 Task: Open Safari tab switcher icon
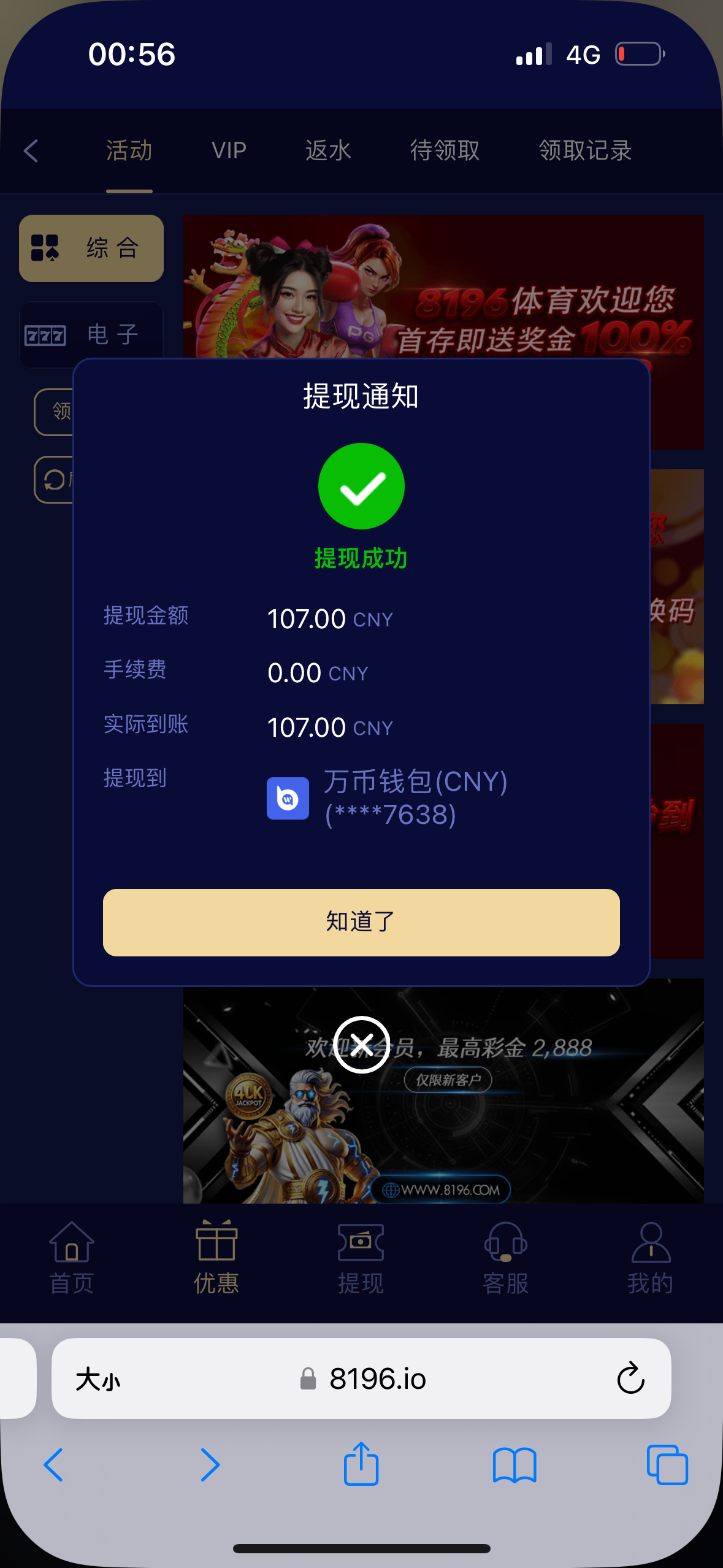point(668,1466)
